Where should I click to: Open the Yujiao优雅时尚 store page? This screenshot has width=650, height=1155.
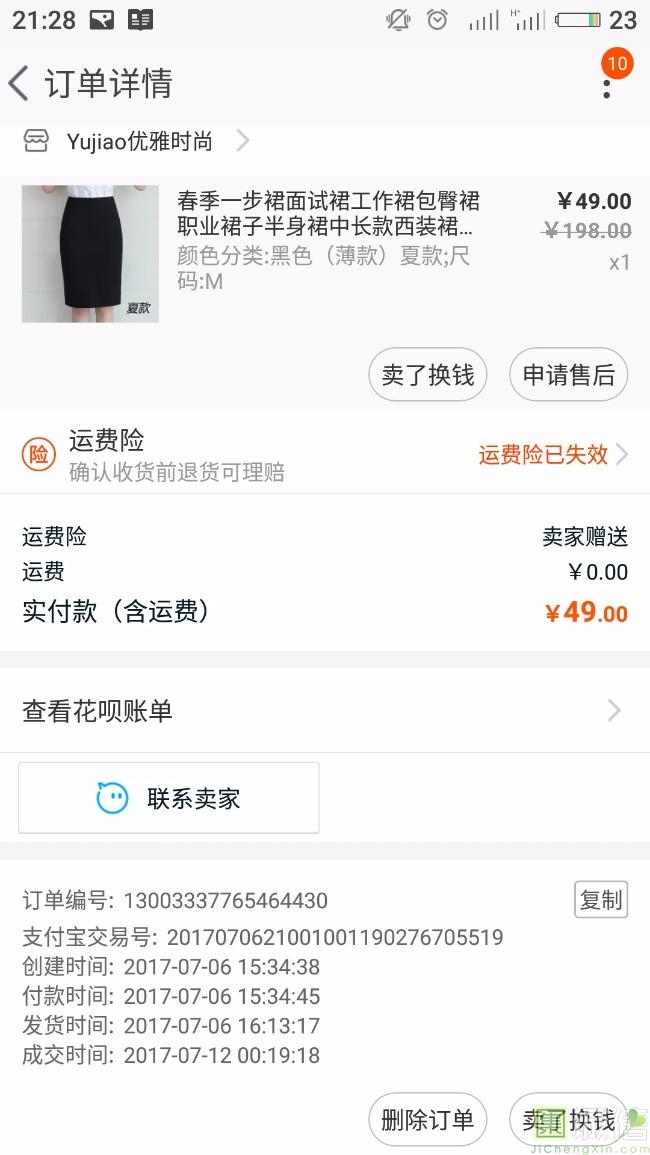click(x=140, y=142)
